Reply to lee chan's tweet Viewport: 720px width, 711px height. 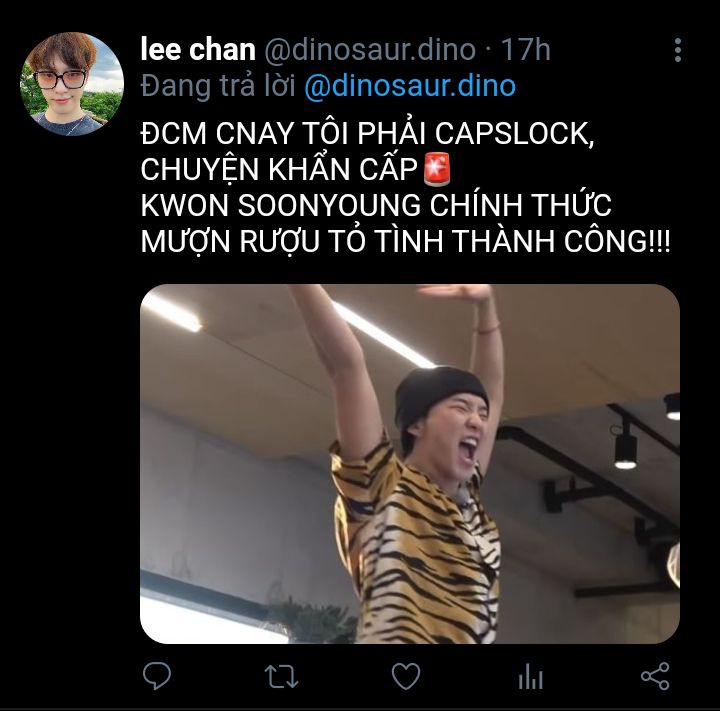(157, 677)
